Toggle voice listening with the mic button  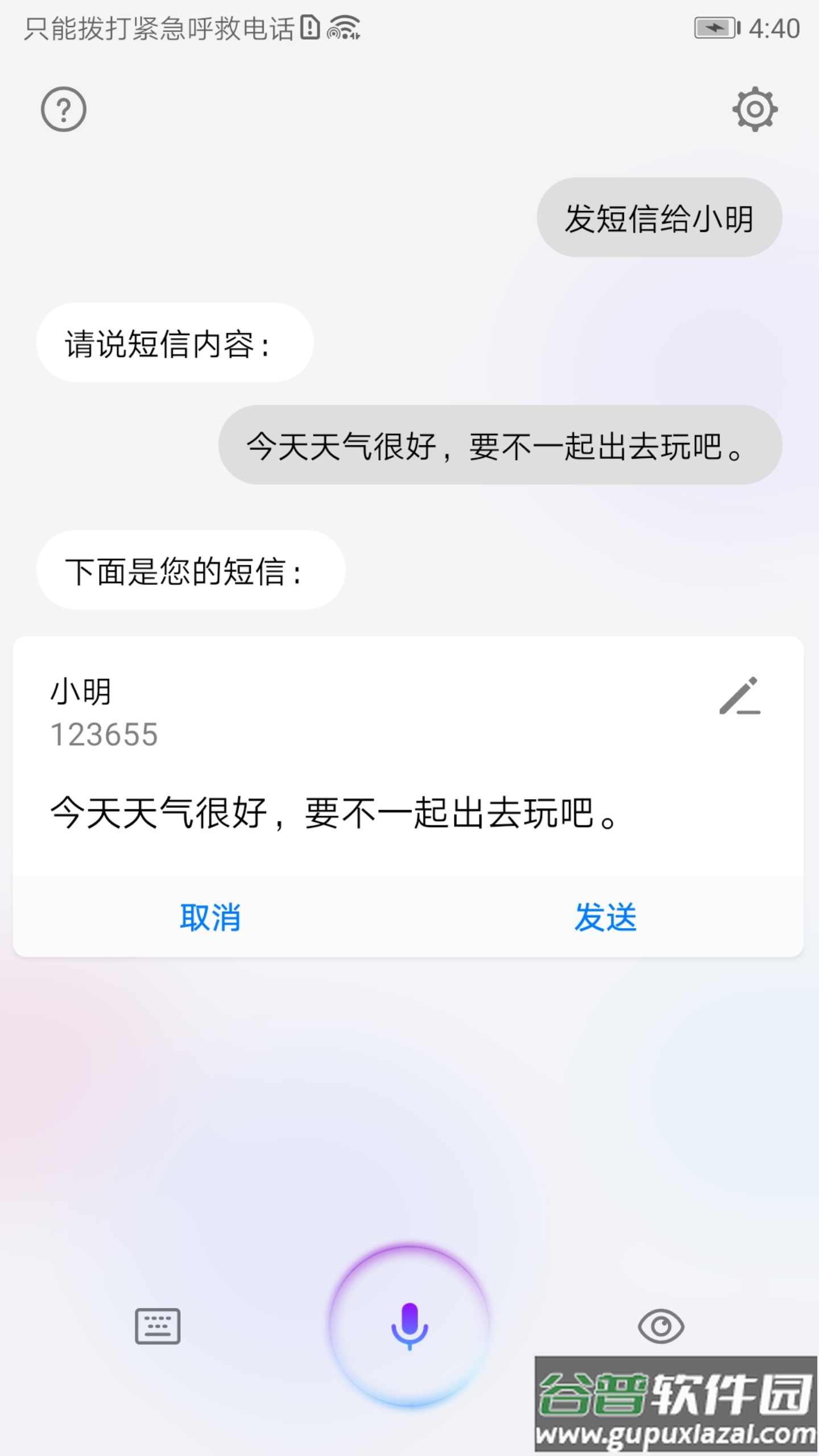click(409, 1325)
